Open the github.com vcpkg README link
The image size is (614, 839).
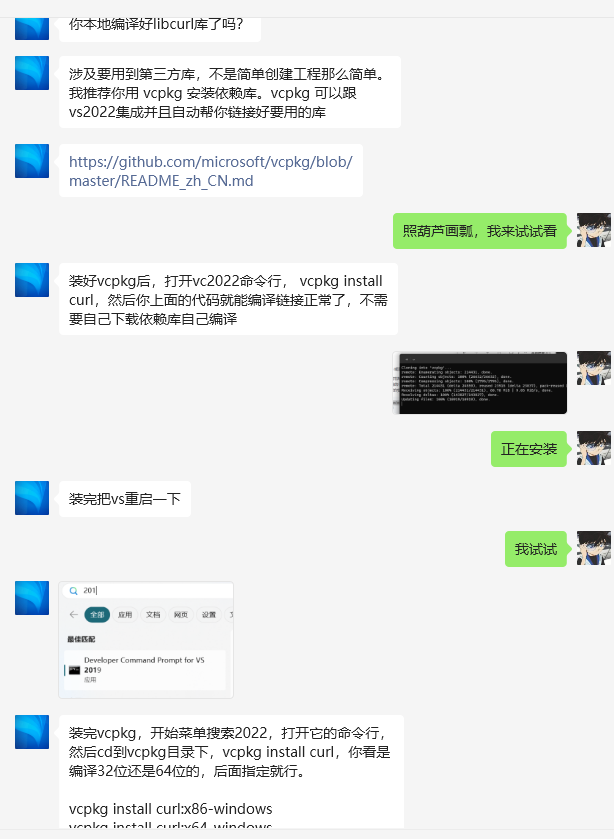pos(210,171)
